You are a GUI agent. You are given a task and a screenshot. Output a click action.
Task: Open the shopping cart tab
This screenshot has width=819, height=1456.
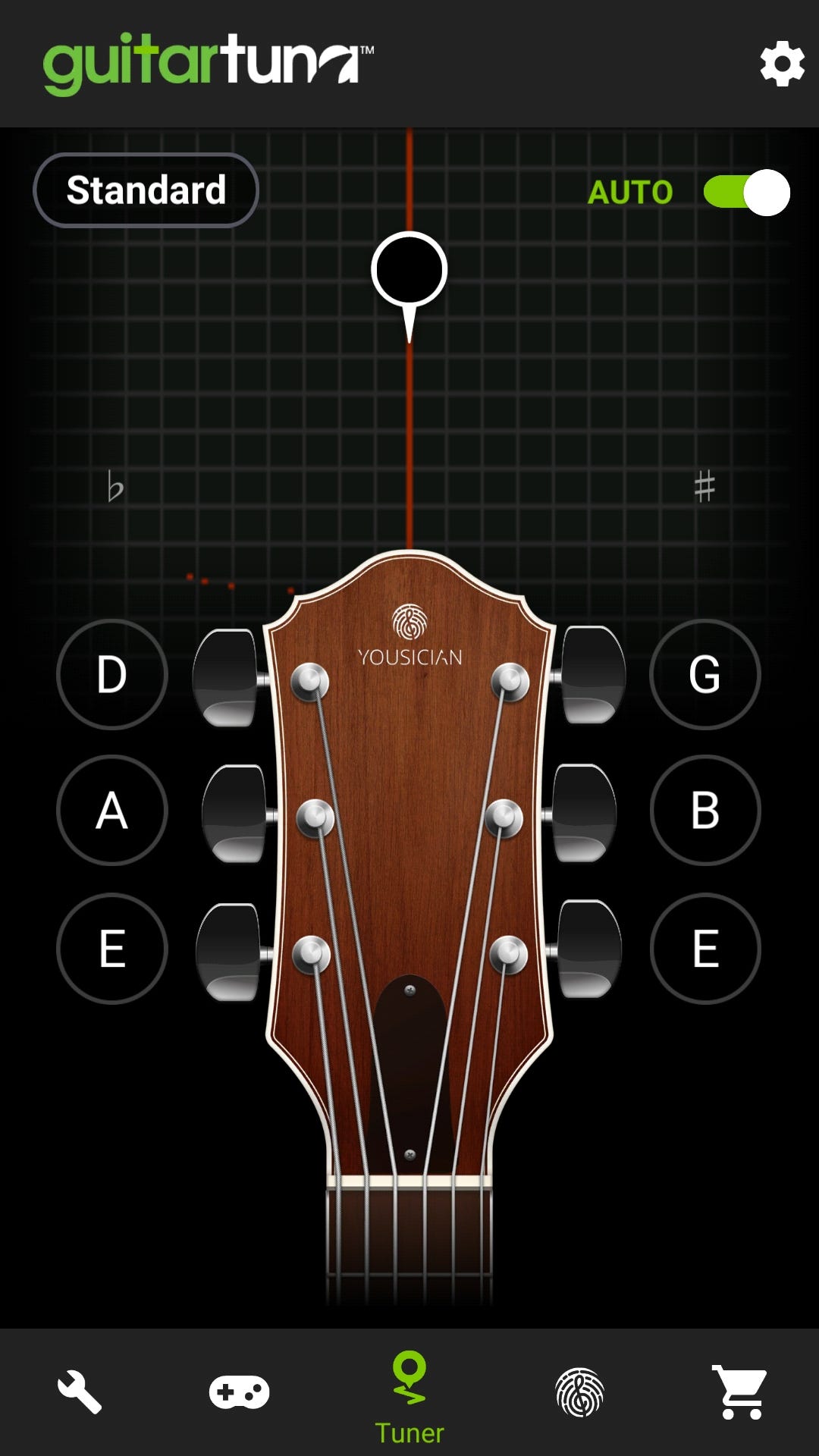(739, 1392)
